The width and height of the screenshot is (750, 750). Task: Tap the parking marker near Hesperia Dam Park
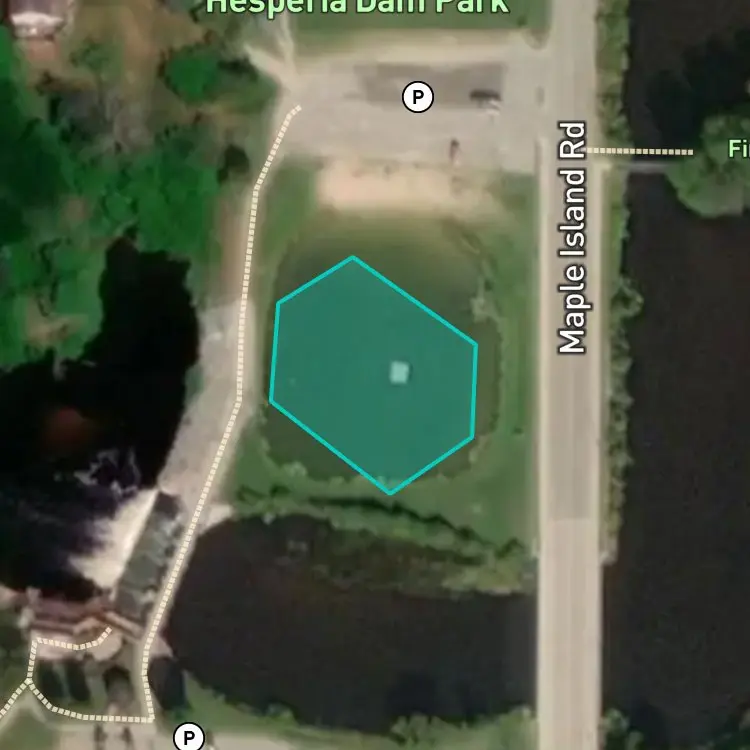pos(418,97)
